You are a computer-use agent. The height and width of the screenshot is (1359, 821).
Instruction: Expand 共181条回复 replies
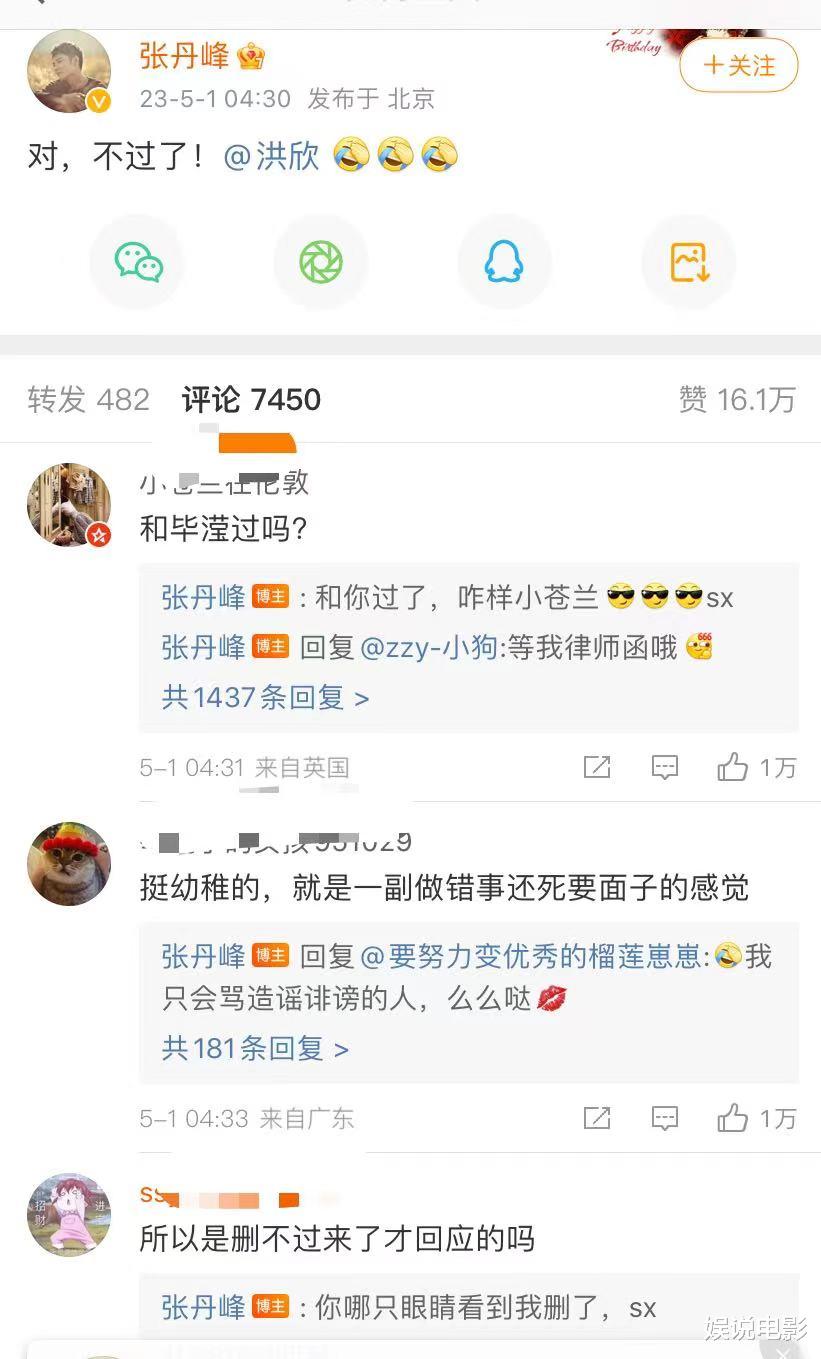tap(255, 1048)
